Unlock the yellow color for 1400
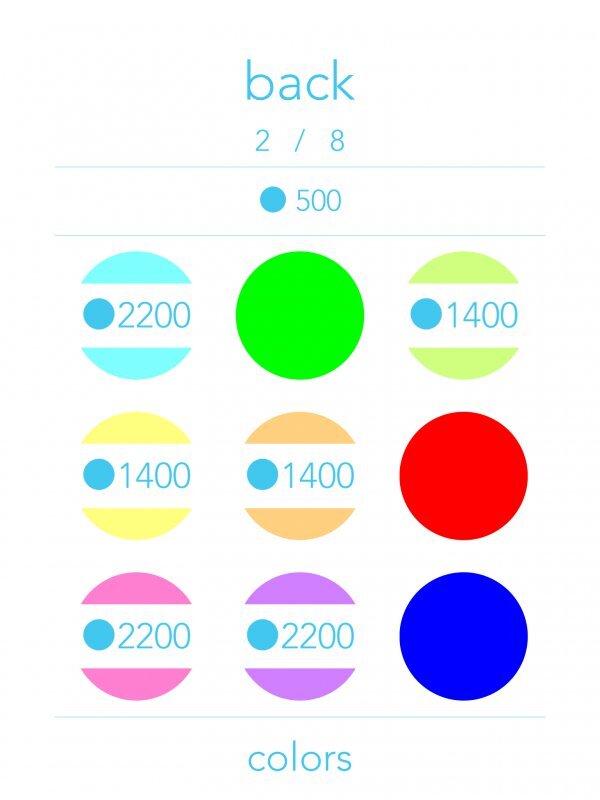Viewport: 600px width, 800px height. coord(136,475)
